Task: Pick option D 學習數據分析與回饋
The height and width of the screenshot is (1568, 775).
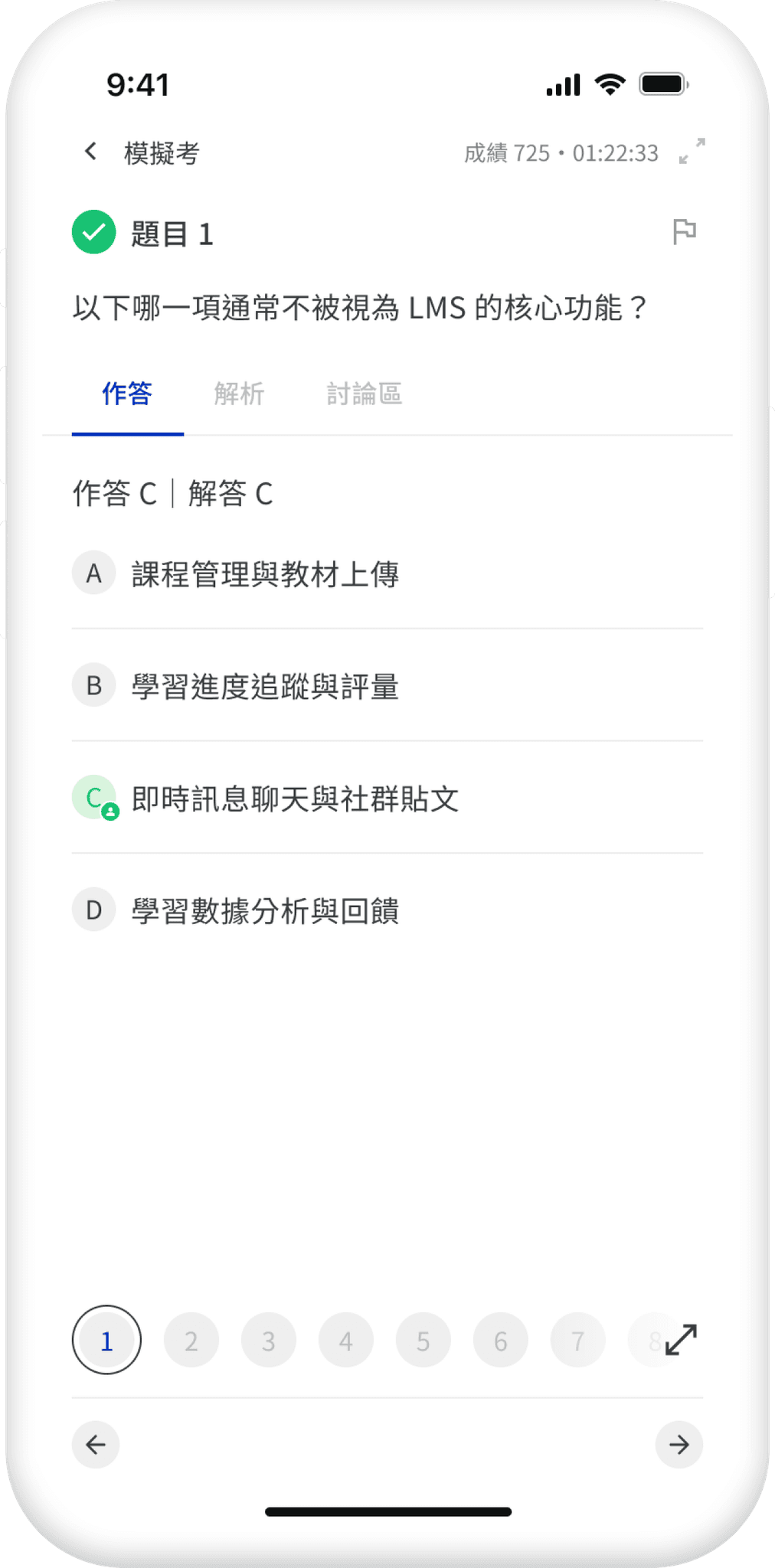Action: pyautogui.click(x=387, y=910)
